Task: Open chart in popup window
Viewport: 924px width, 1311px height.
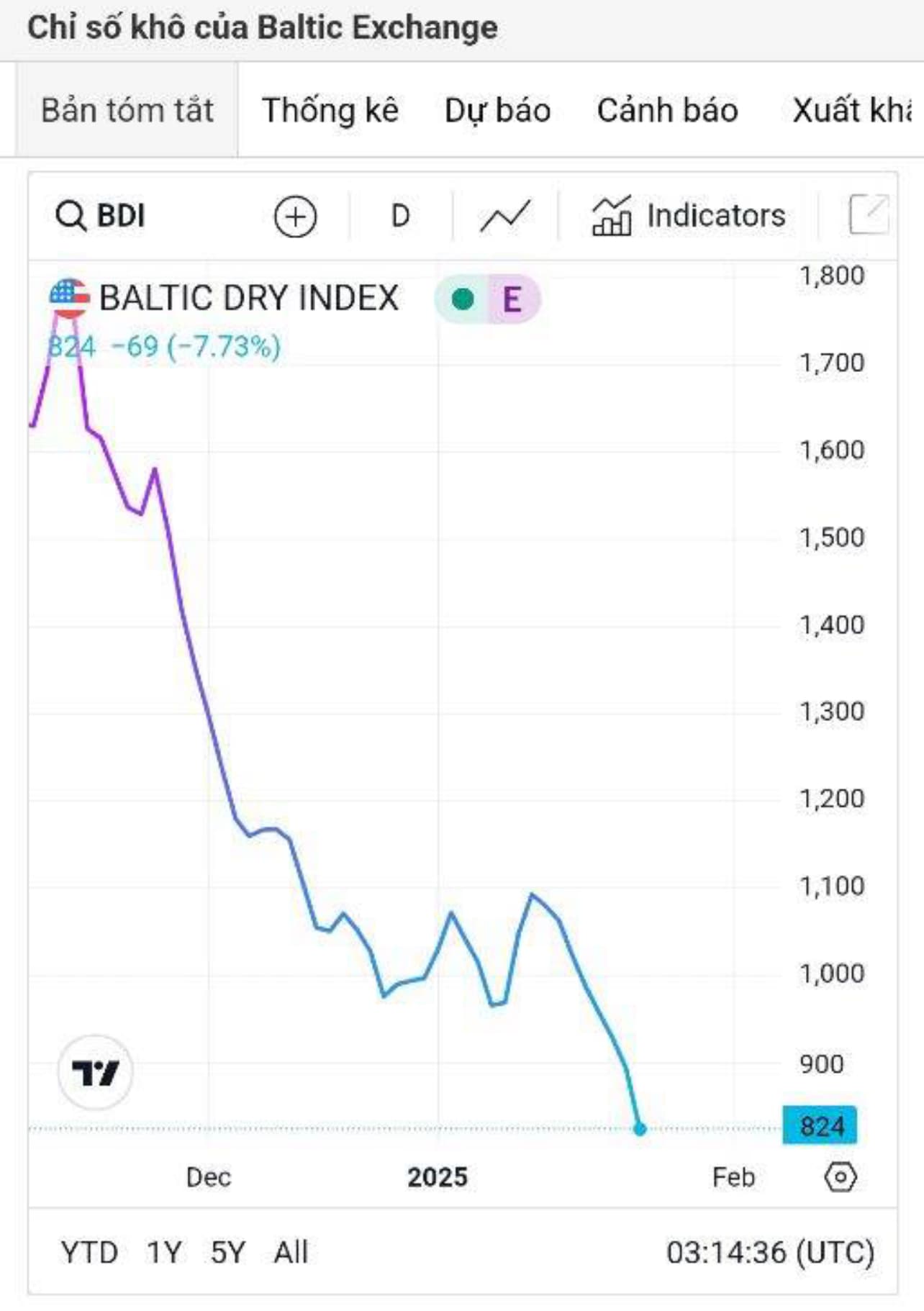Action: click(868, 214)
